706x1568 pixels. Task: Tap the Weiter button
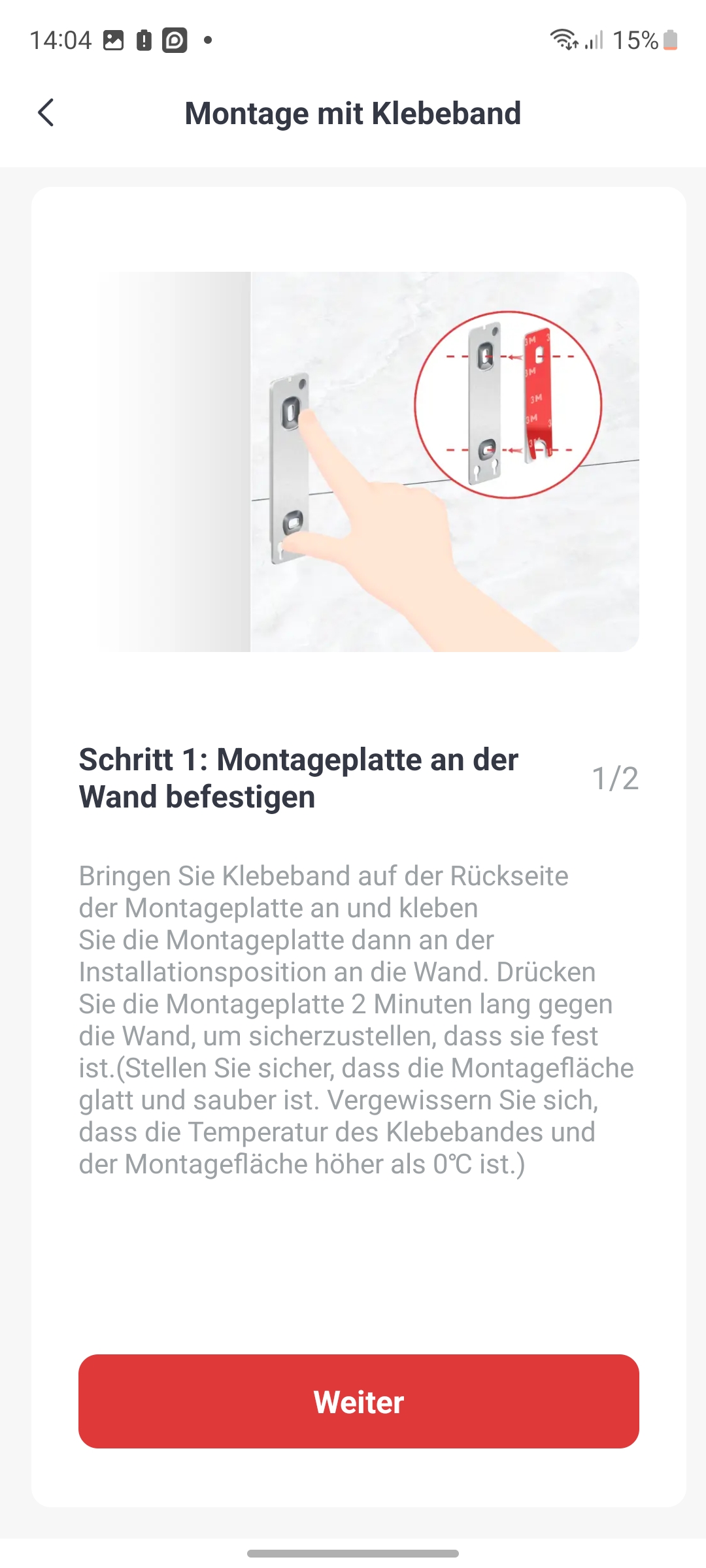(x=358, y=1401)
